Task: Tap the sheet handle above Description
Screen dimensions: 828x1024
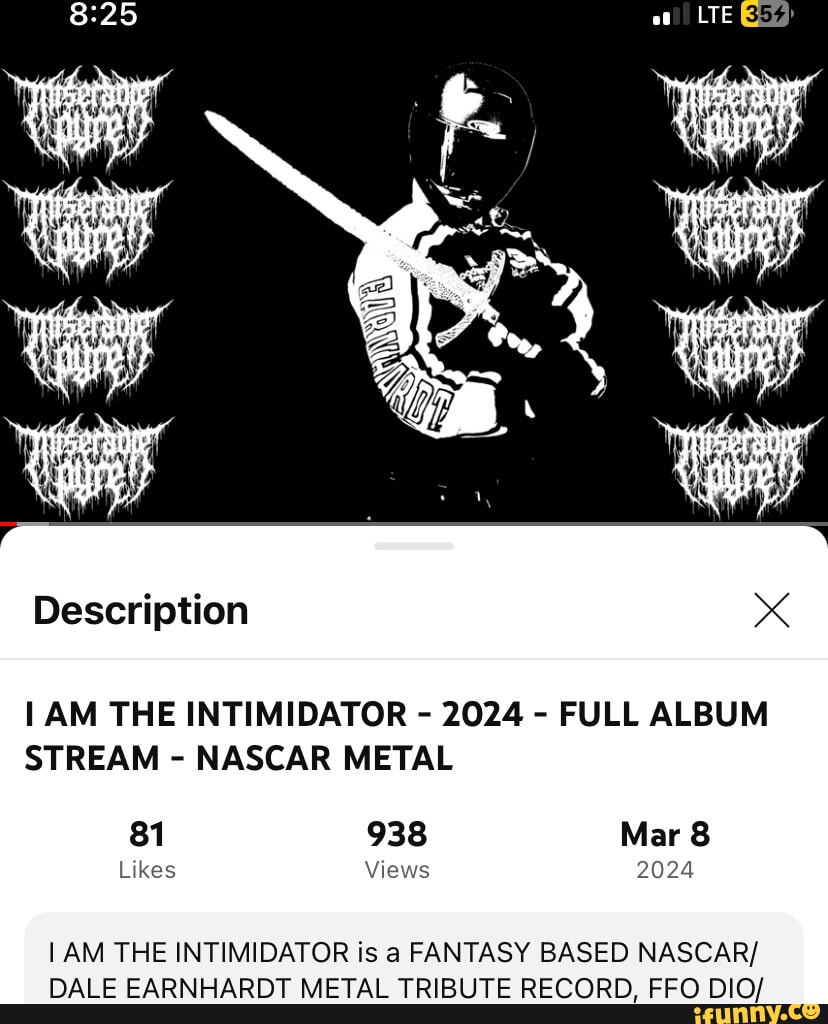Action: click(x=414, y=546)
